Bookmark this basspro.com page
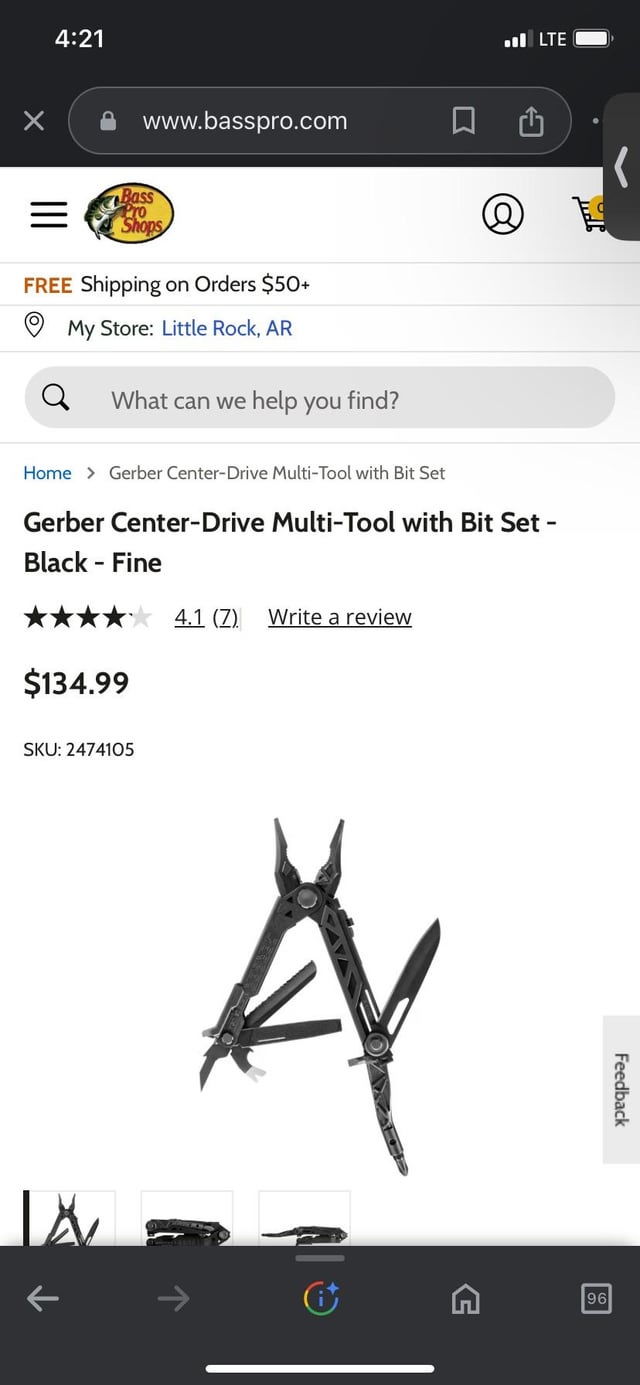The height and width of the screenshot is (1385, 640). (463, 121)
